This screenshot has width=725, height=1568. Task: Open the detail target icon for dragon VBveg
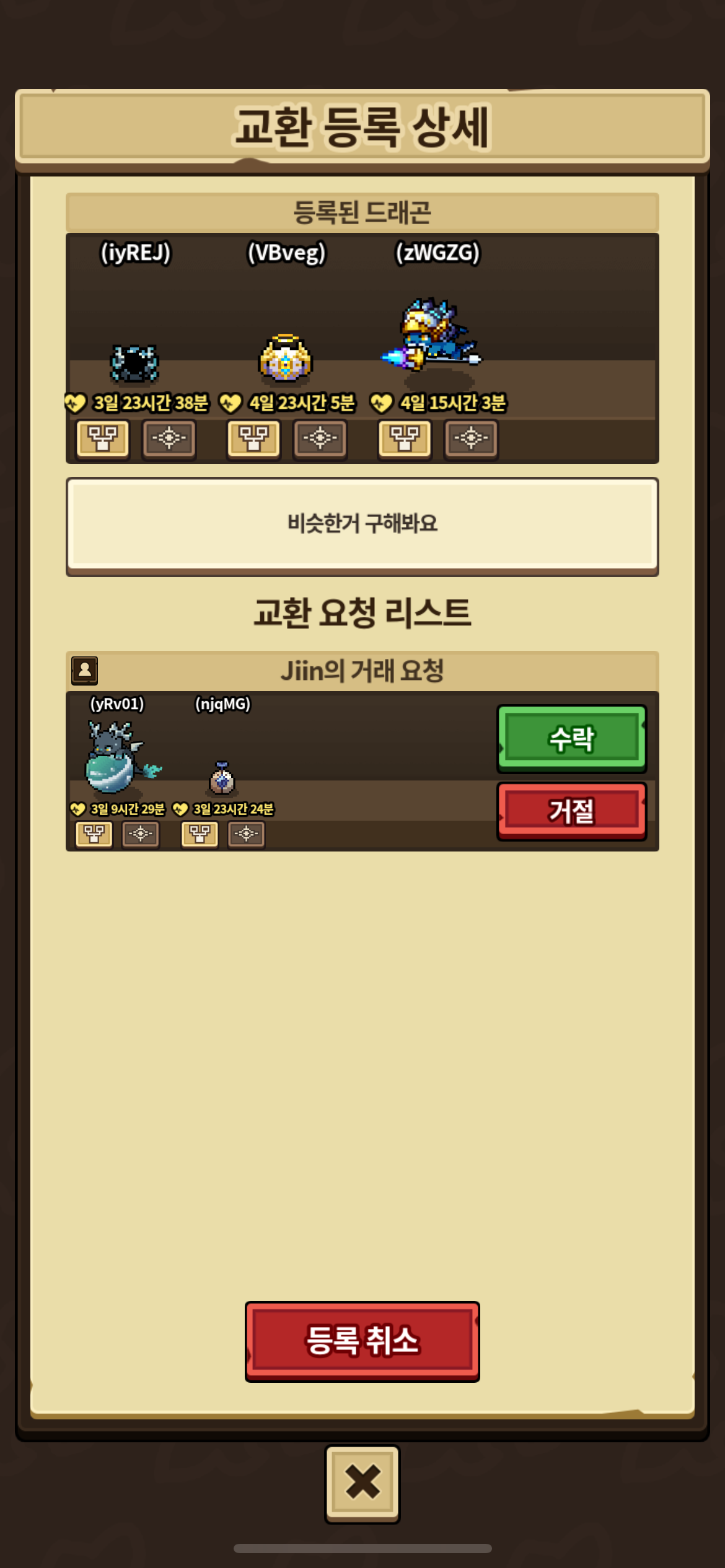(x=320, y=438)
